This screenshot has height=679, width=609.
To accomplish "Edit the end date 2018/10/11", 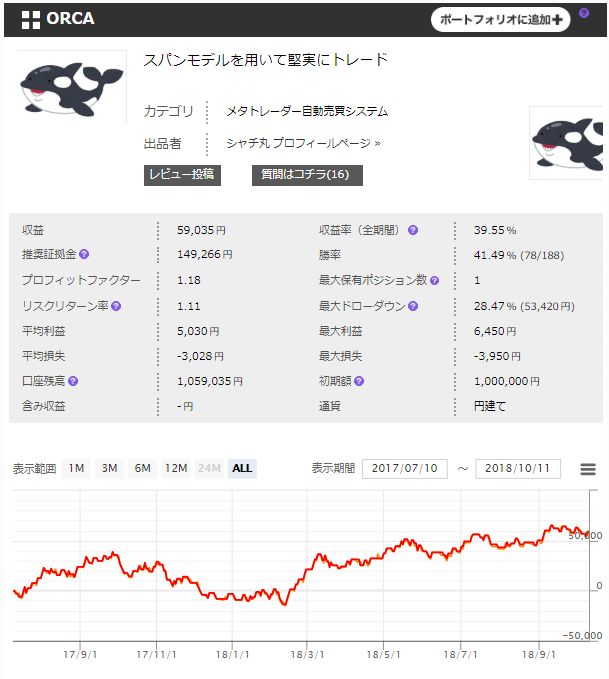I will [x=518, y=469].
